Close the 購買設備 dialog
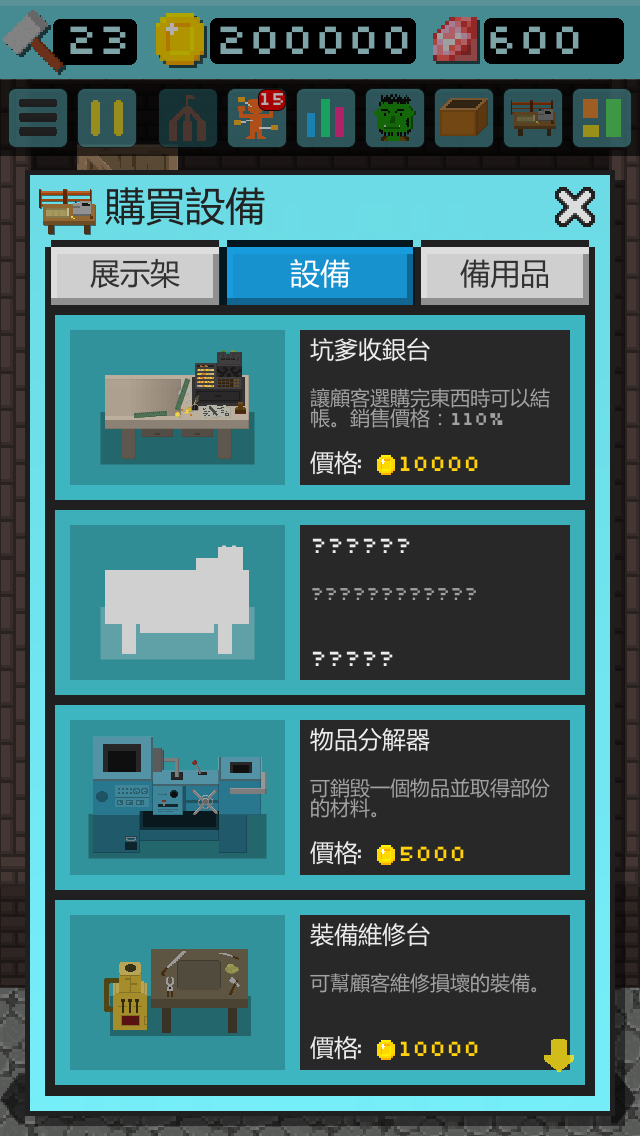The height and width of the screenshot is (1136, 640). tap(574, 208)
